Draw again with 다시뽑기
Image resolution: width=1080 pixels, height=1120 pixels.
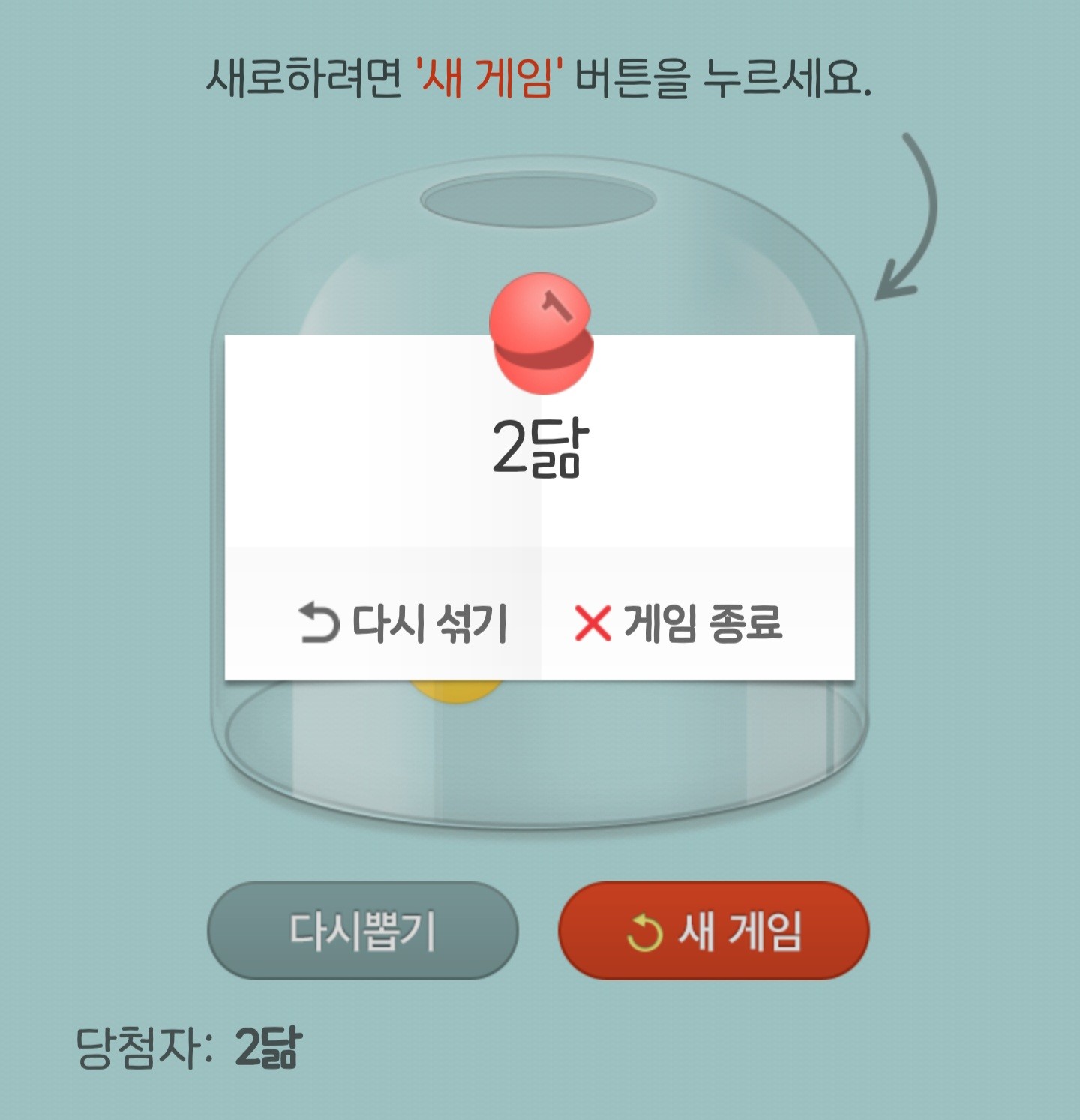point(363,931)
